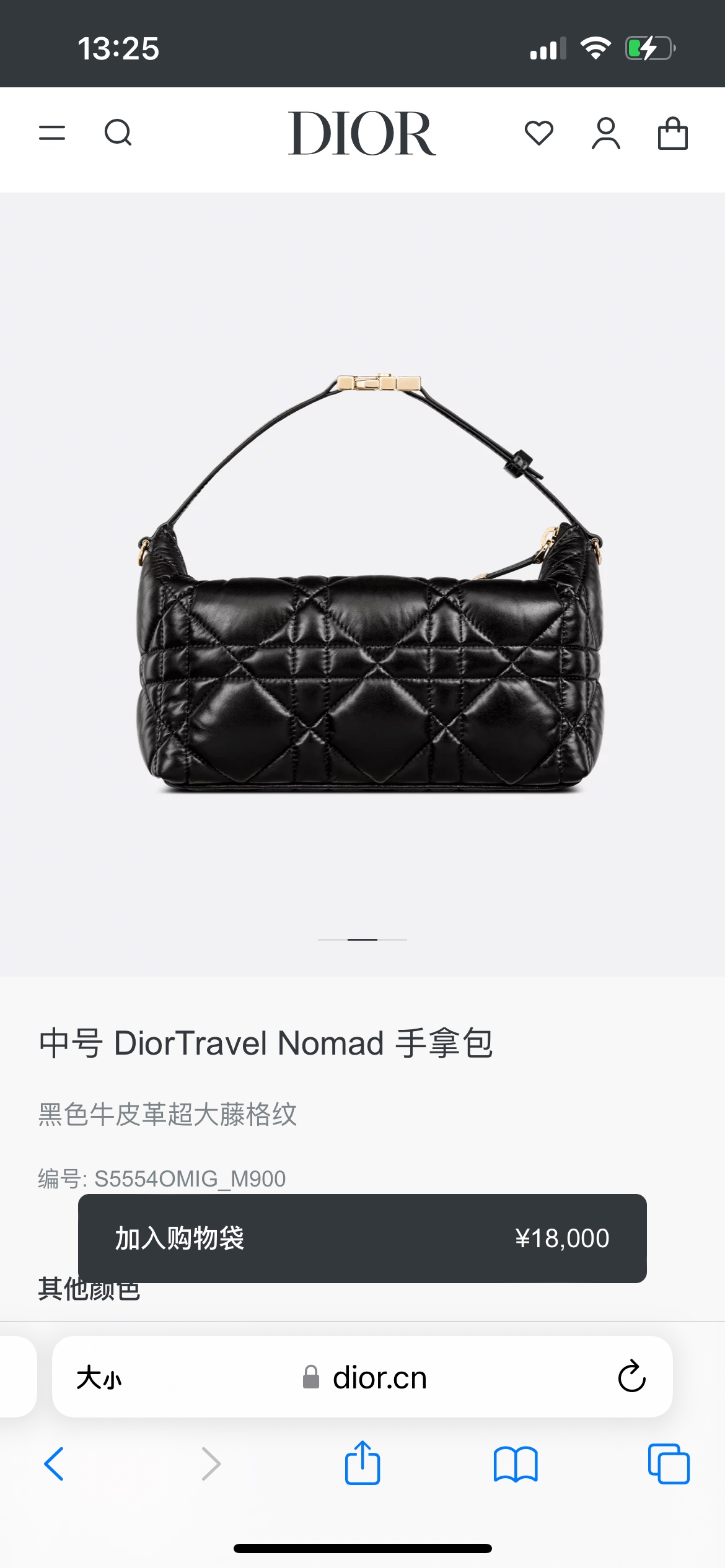725x1568 pixels.
Task: Open Safari bookmarks
Action: coord(515,1464)
